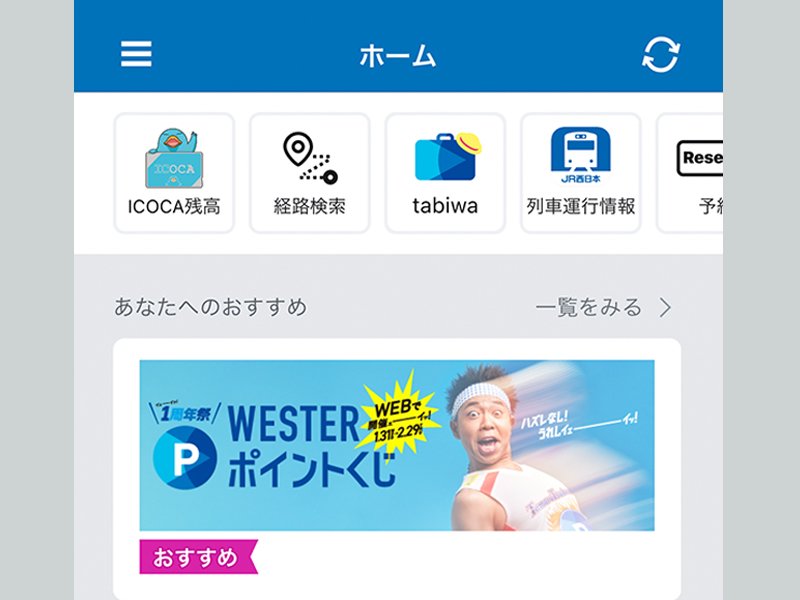This screenshot has height=600, width=800.
Task: Launch the tabiwa shortcut
Action: coord(445,173)
